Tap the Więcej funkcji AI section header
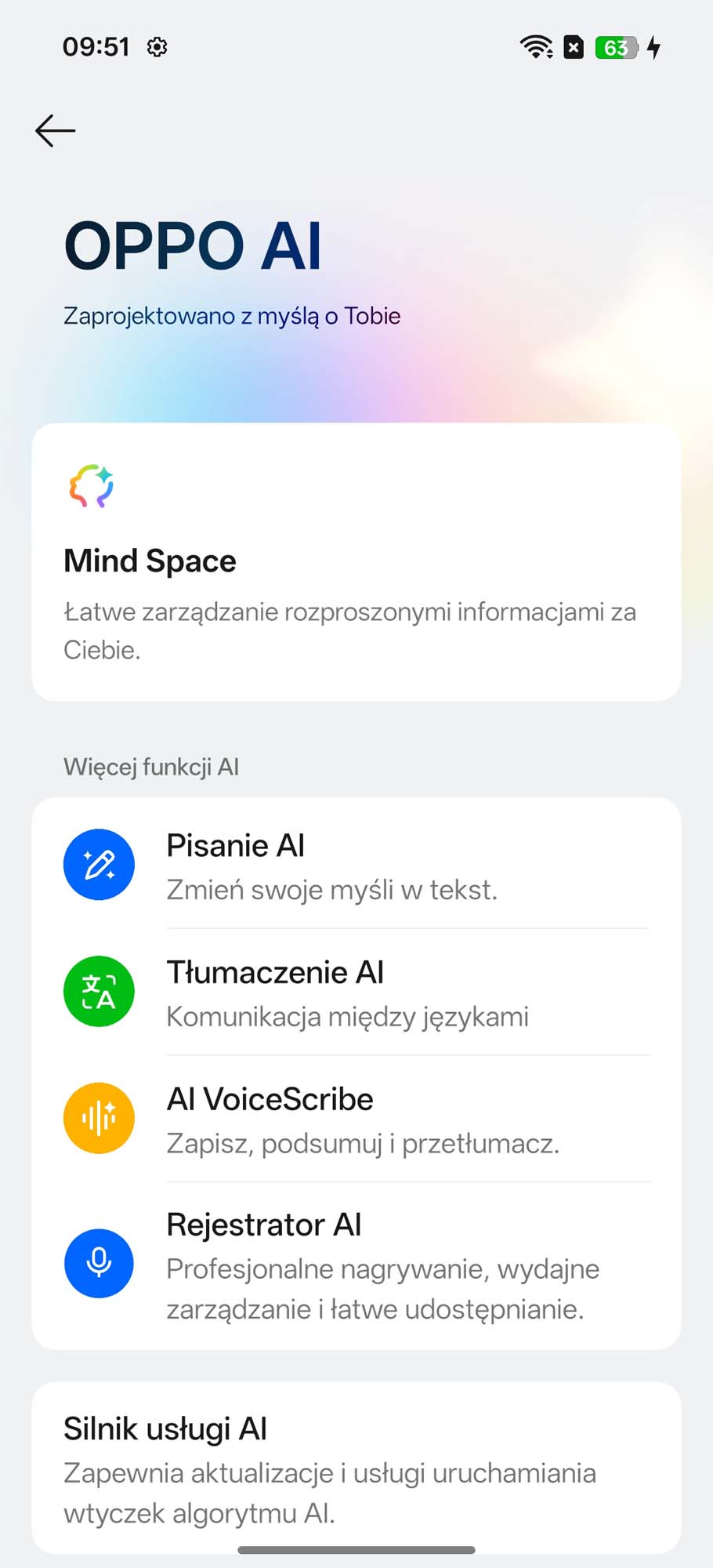This screenshot has width=713, height=1568. pos(151,767)
